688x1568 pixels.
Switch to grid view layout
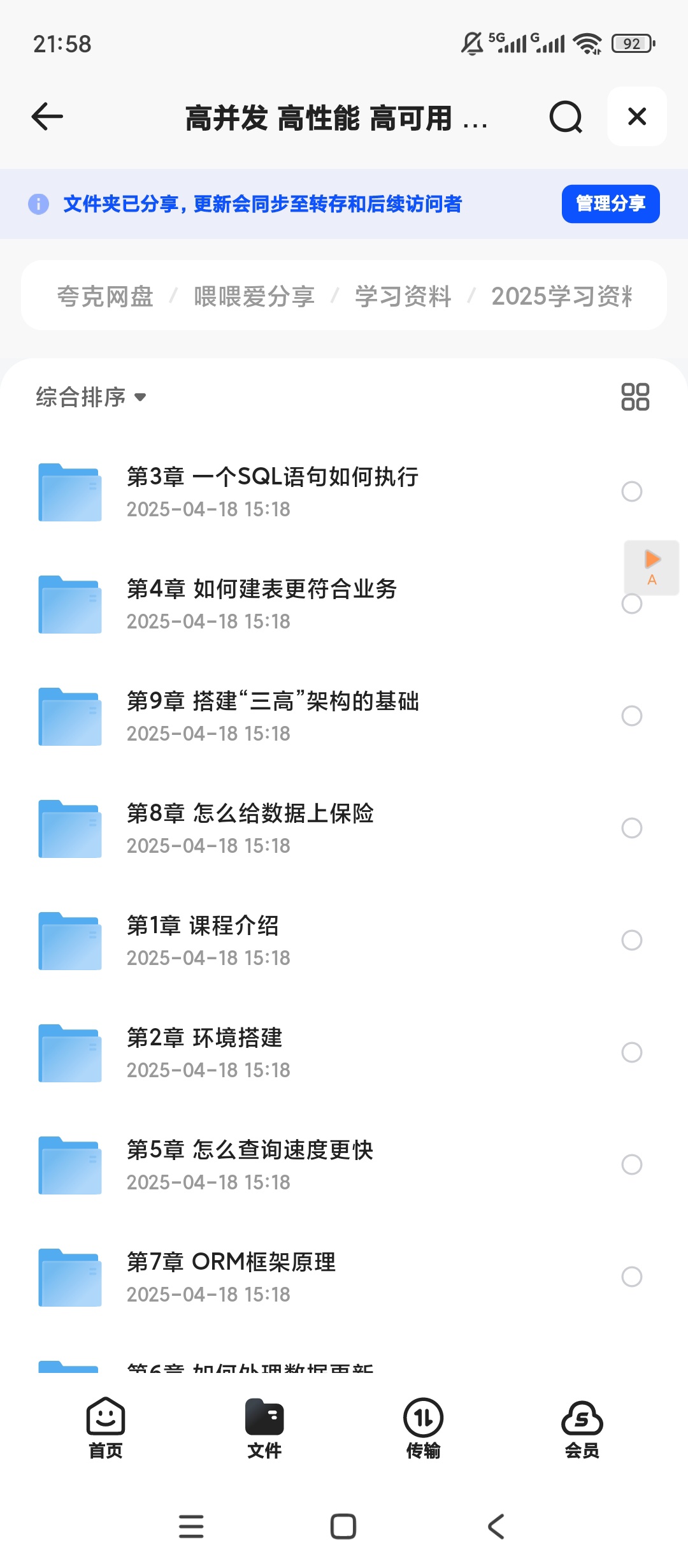click(x=635, y=397)
